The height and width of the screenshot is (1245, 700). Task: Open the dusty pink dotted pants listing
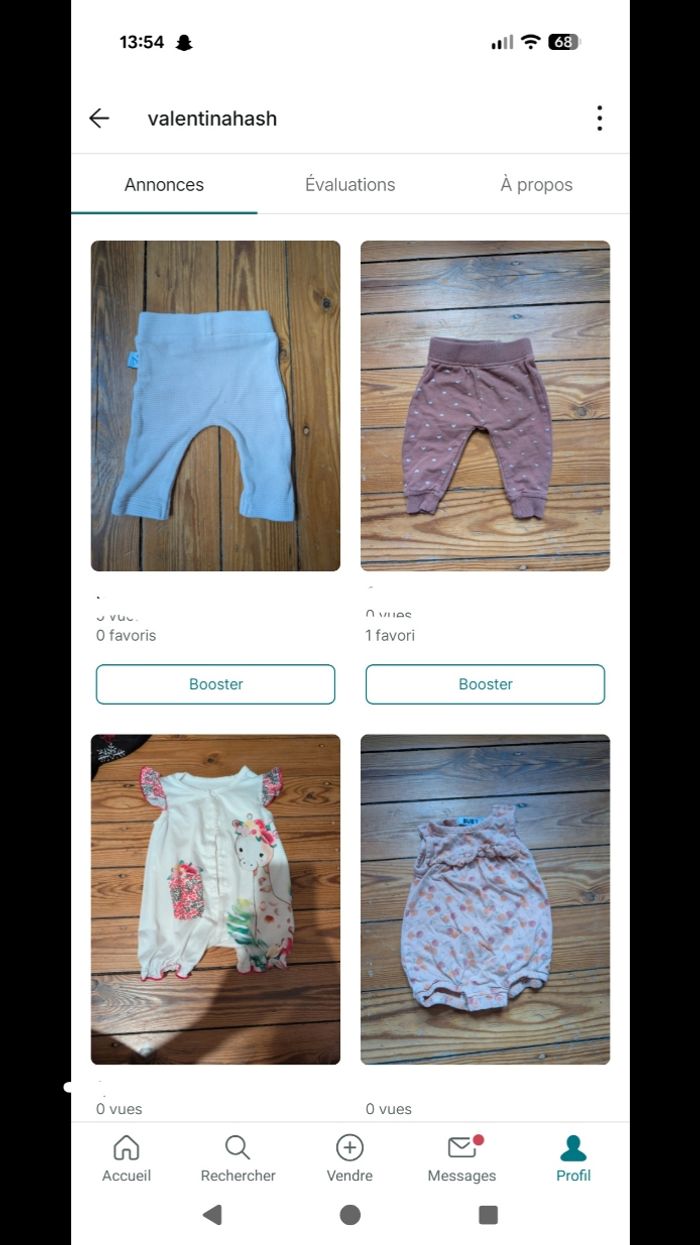click(485, 405)
